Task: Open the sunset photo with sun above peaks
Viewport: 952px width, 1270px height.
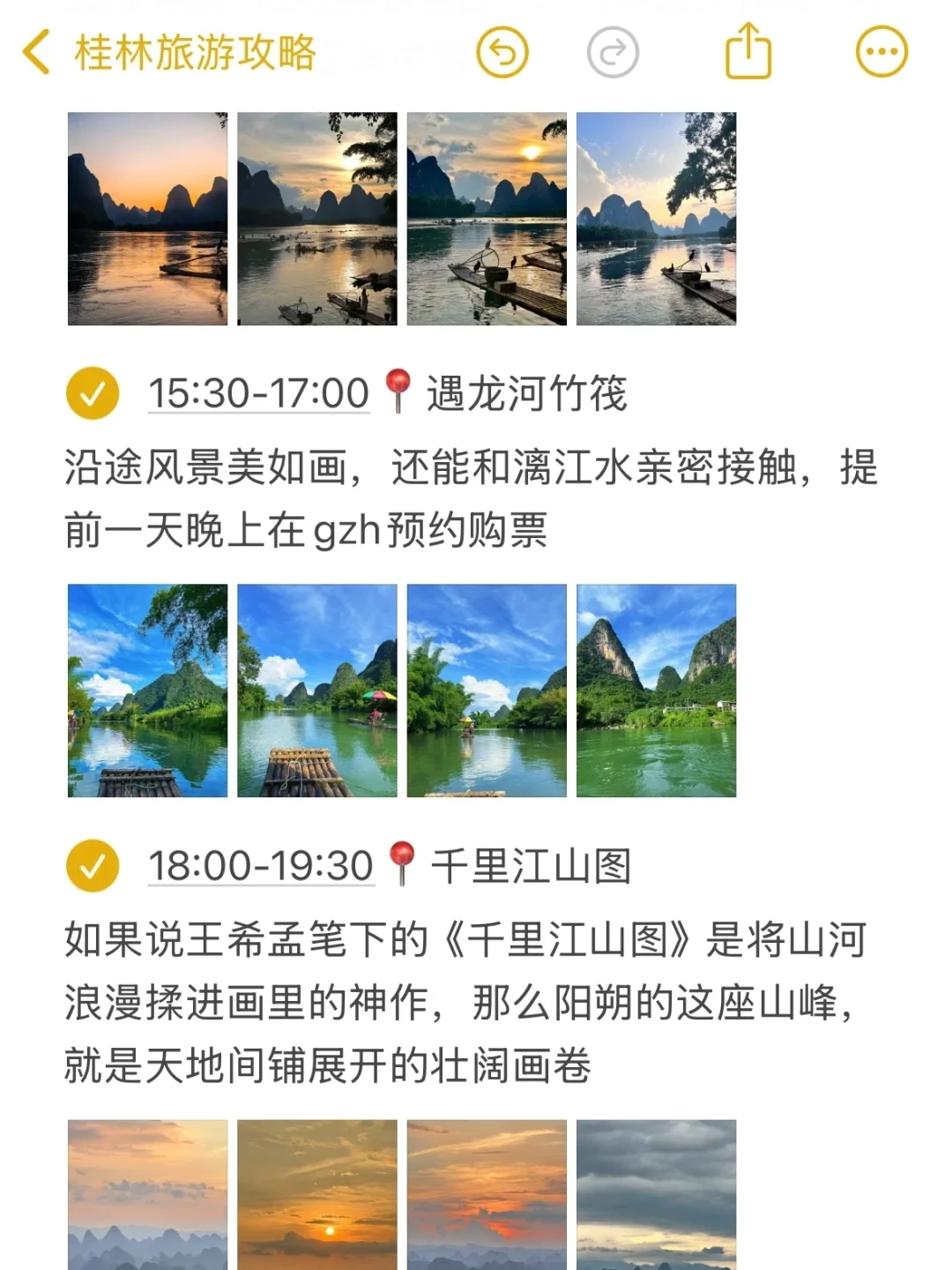Action: [x=487, y=219]
